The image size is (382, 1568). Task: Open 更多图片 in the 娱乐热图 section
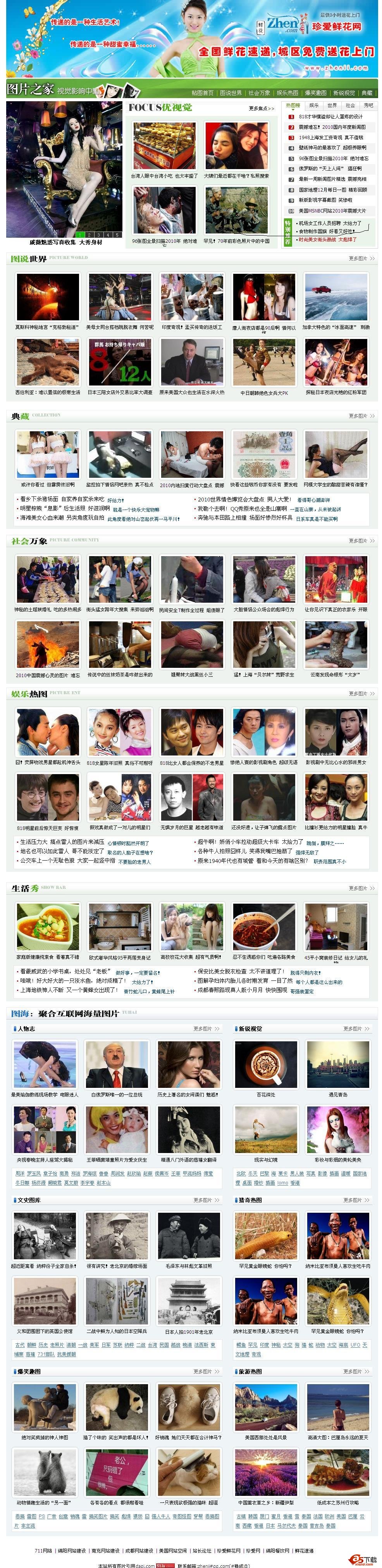[361, 693]
